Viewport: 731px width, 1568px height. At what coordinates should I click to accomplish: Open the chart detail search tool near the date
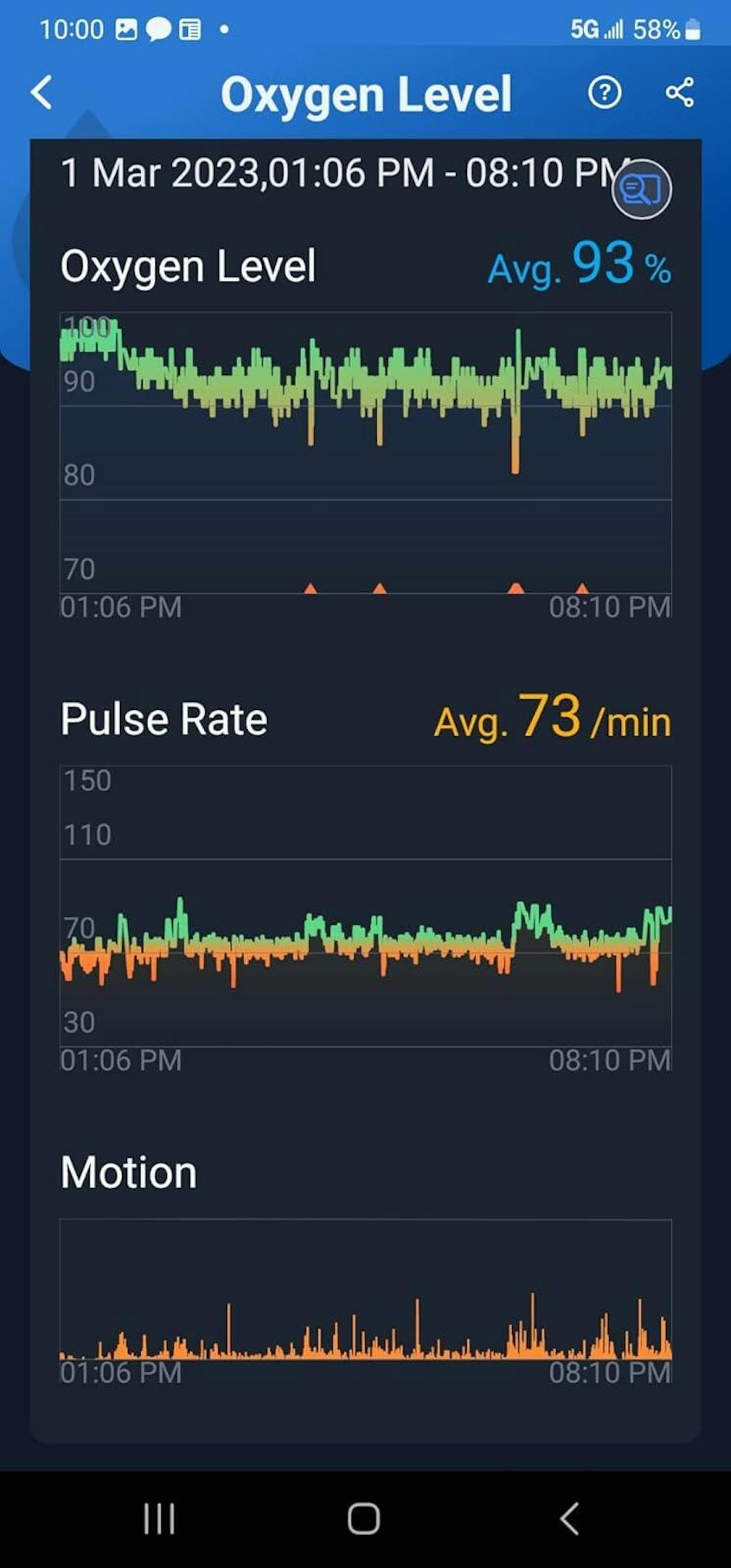point(642,190)
